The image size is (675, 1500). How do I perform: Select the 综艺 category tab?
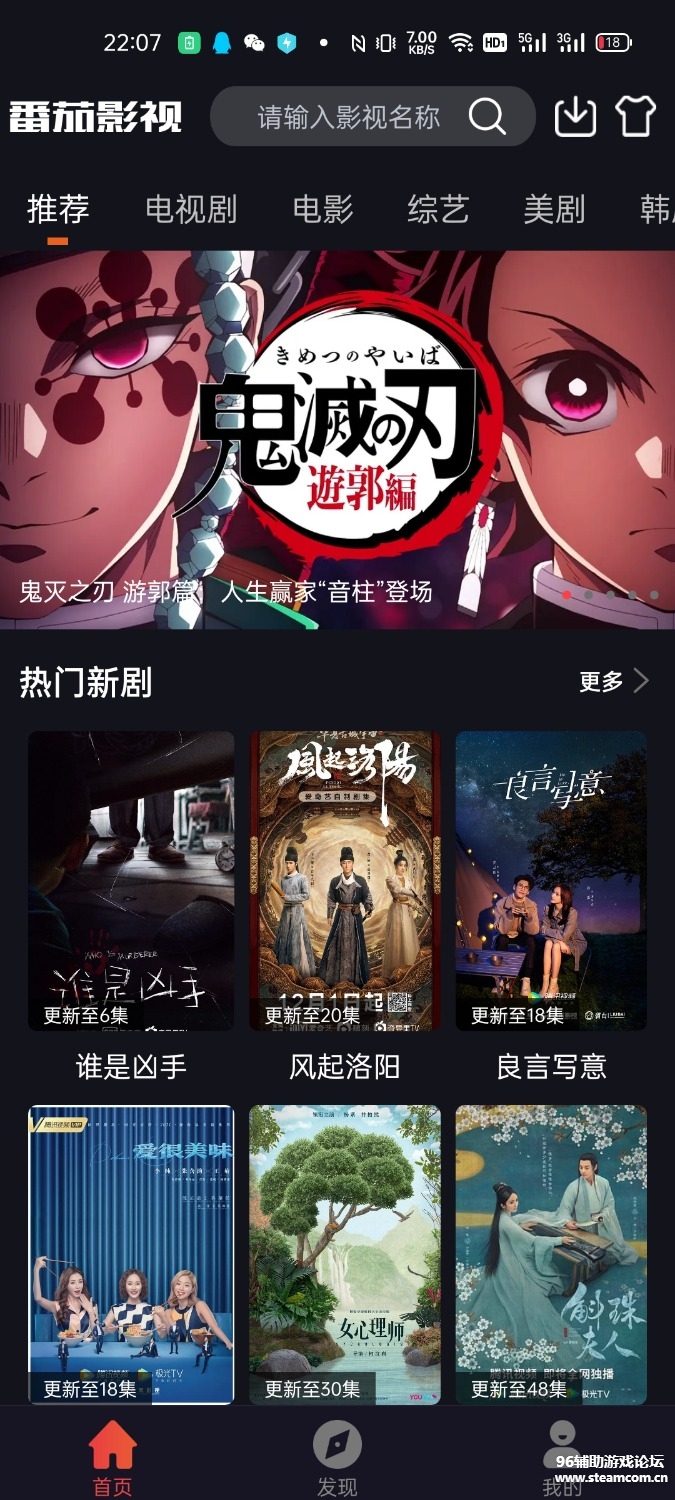click(438, 209)
